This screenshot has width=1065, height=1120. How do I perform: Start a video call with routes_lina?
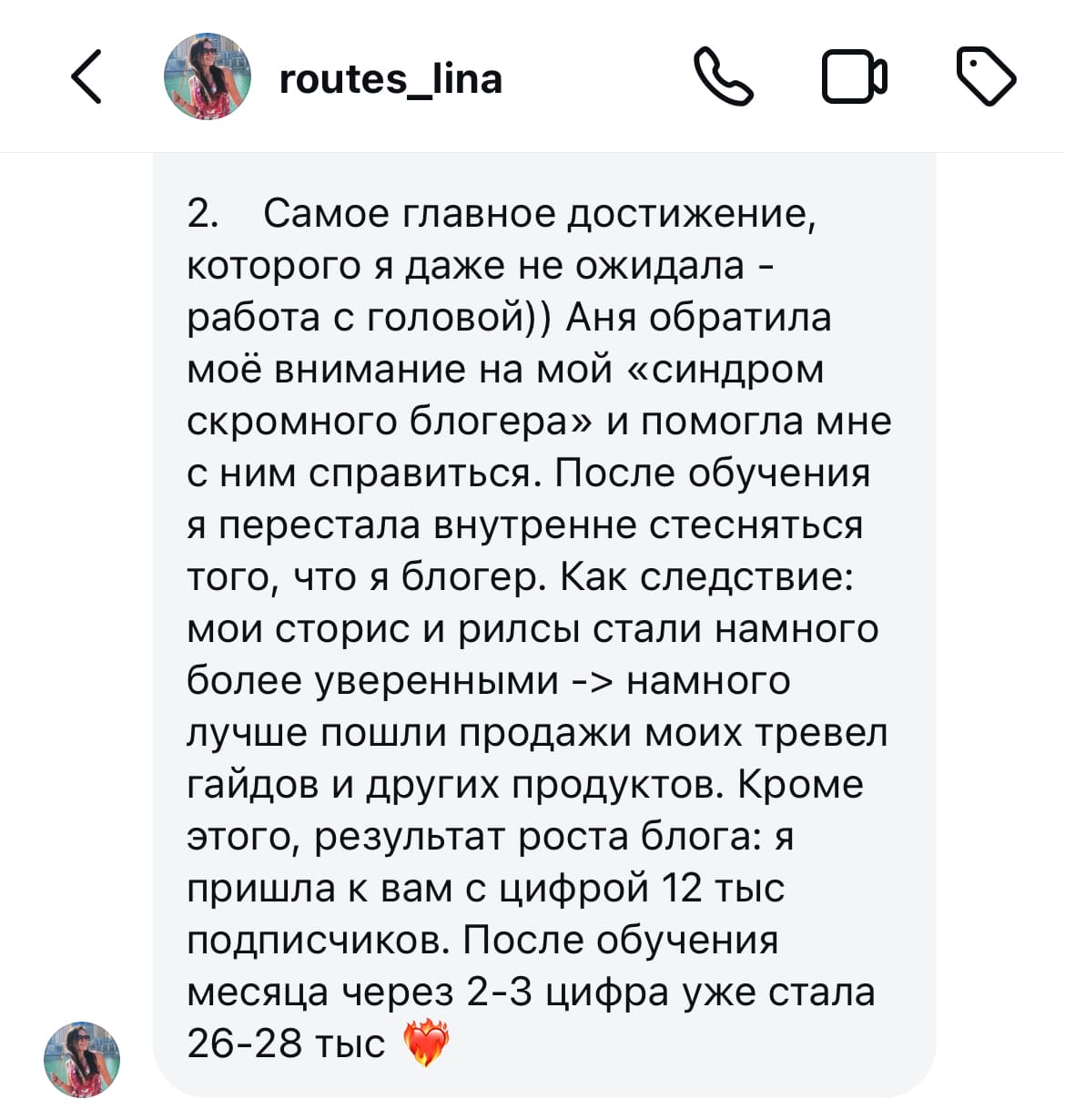pos(854,77)
